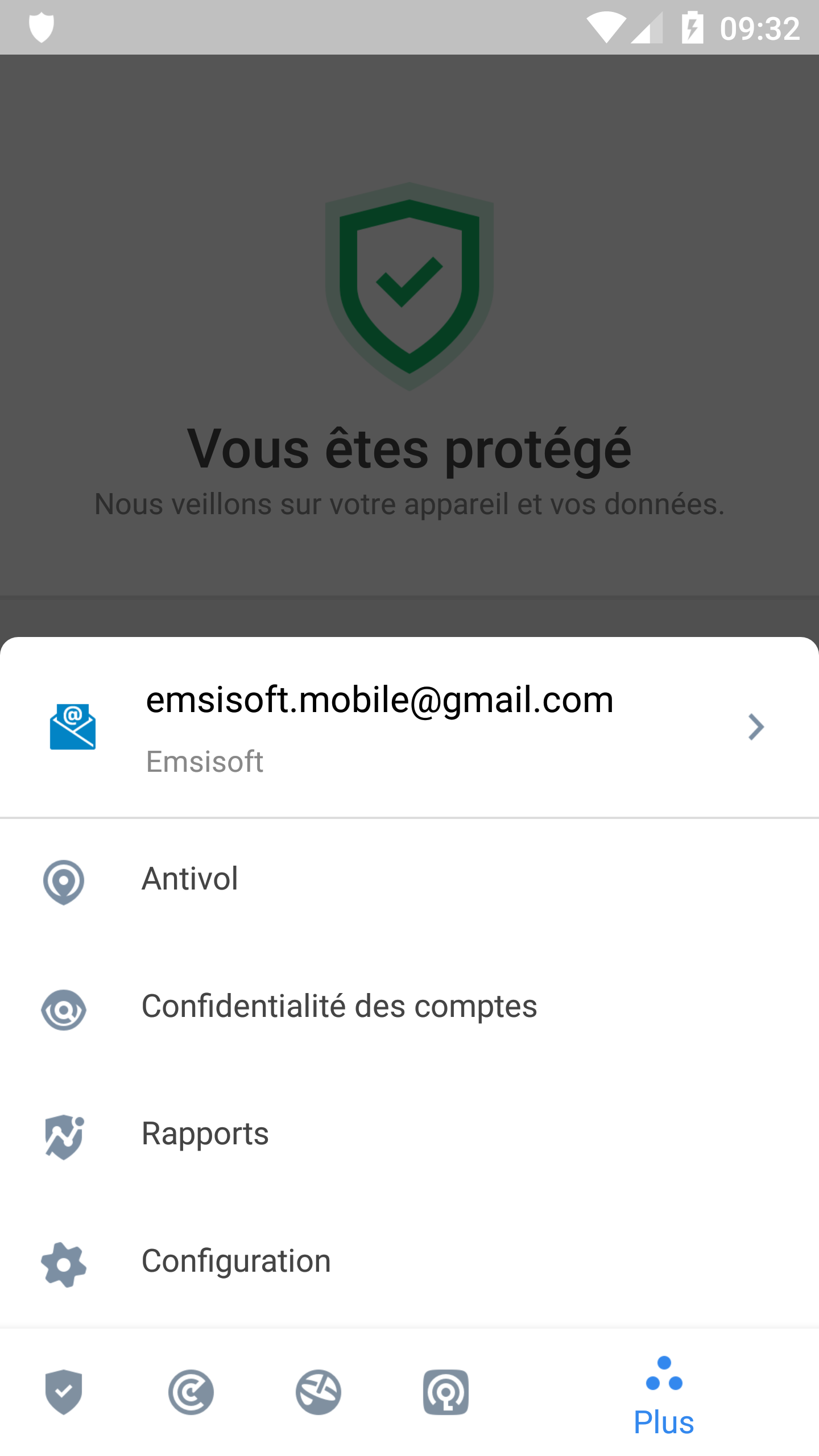
Task: Open the Rapports section
Action: coord(409,1135)
